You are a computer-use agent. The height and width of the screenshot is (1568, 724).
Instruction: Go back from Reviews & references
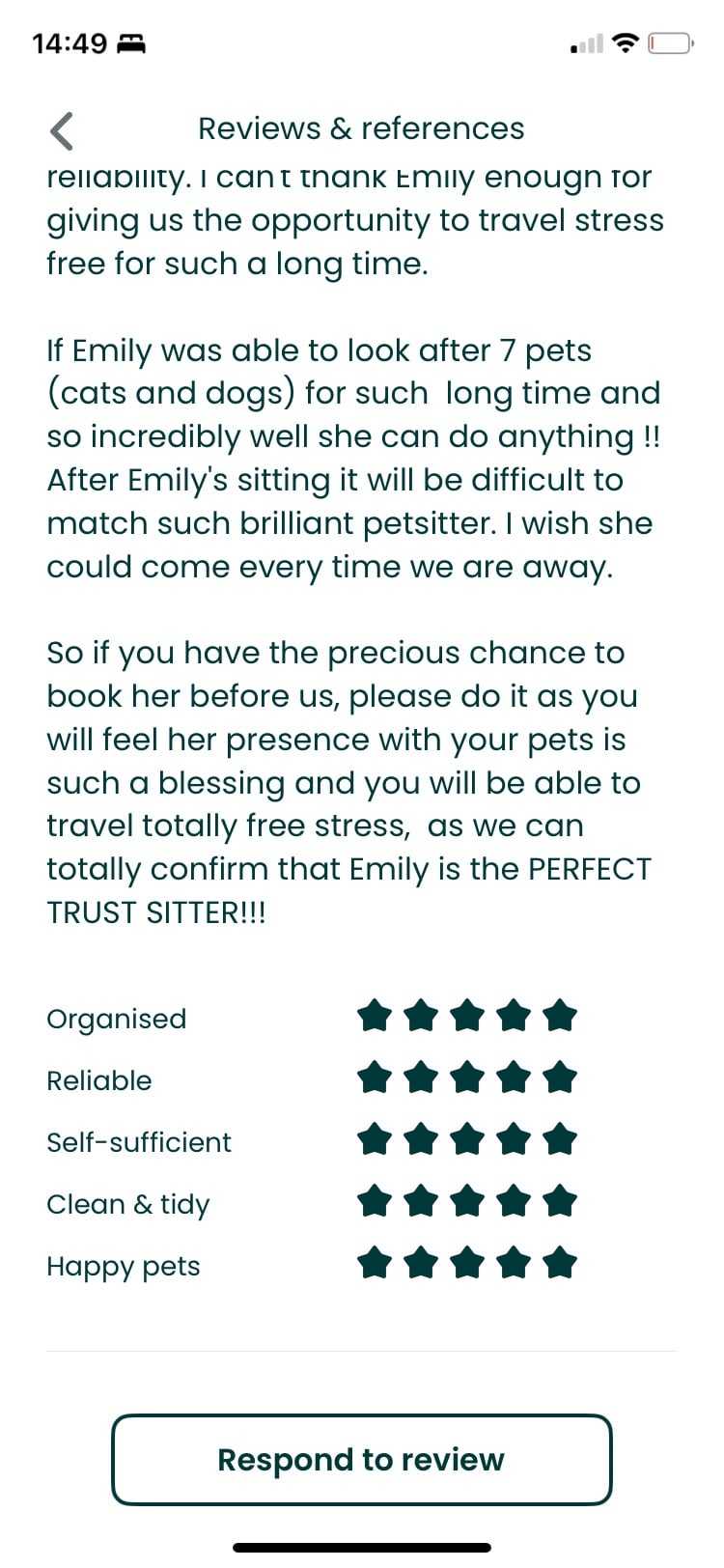point(62,130)
